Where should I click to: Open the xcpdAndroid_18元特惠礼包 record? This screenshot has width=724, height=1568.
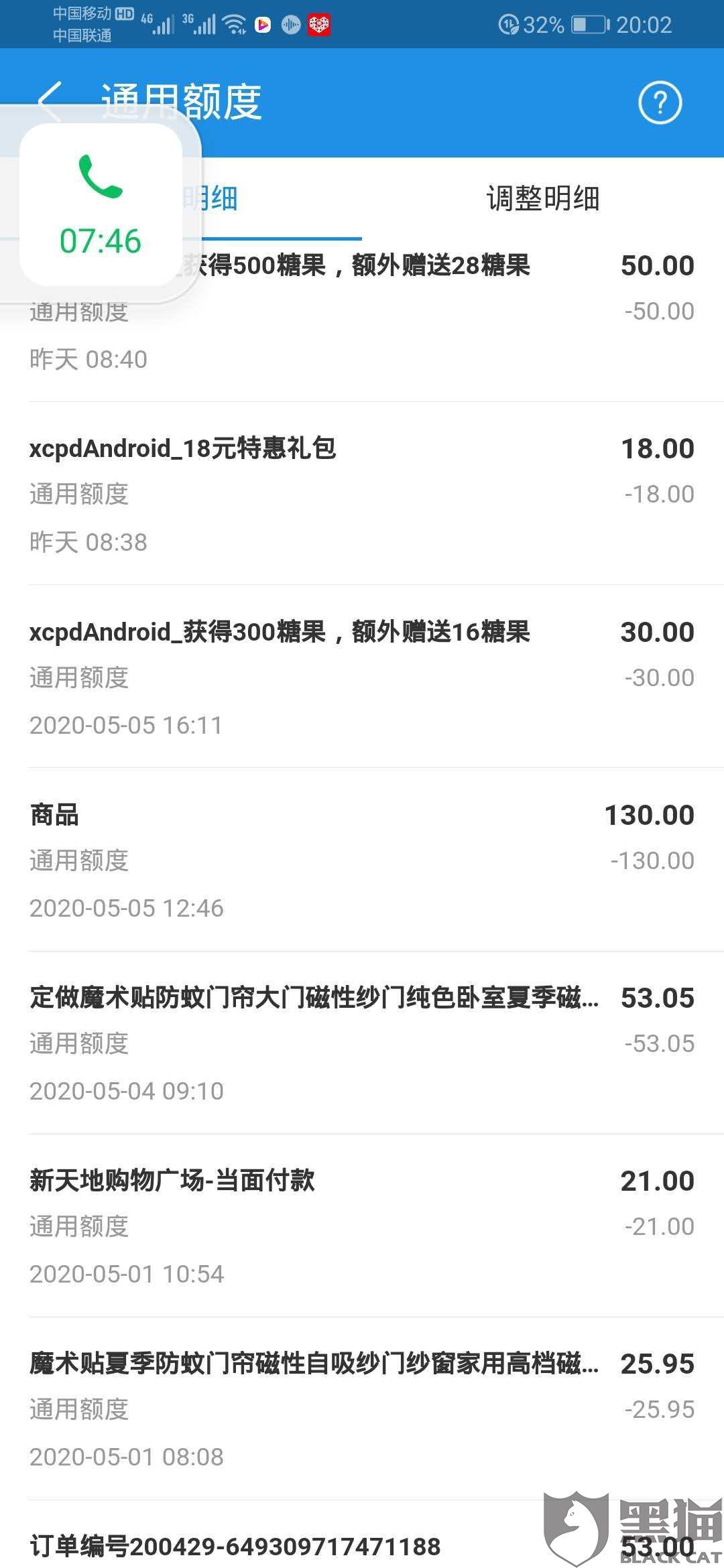pyautogui.click(x=362, y=493)
